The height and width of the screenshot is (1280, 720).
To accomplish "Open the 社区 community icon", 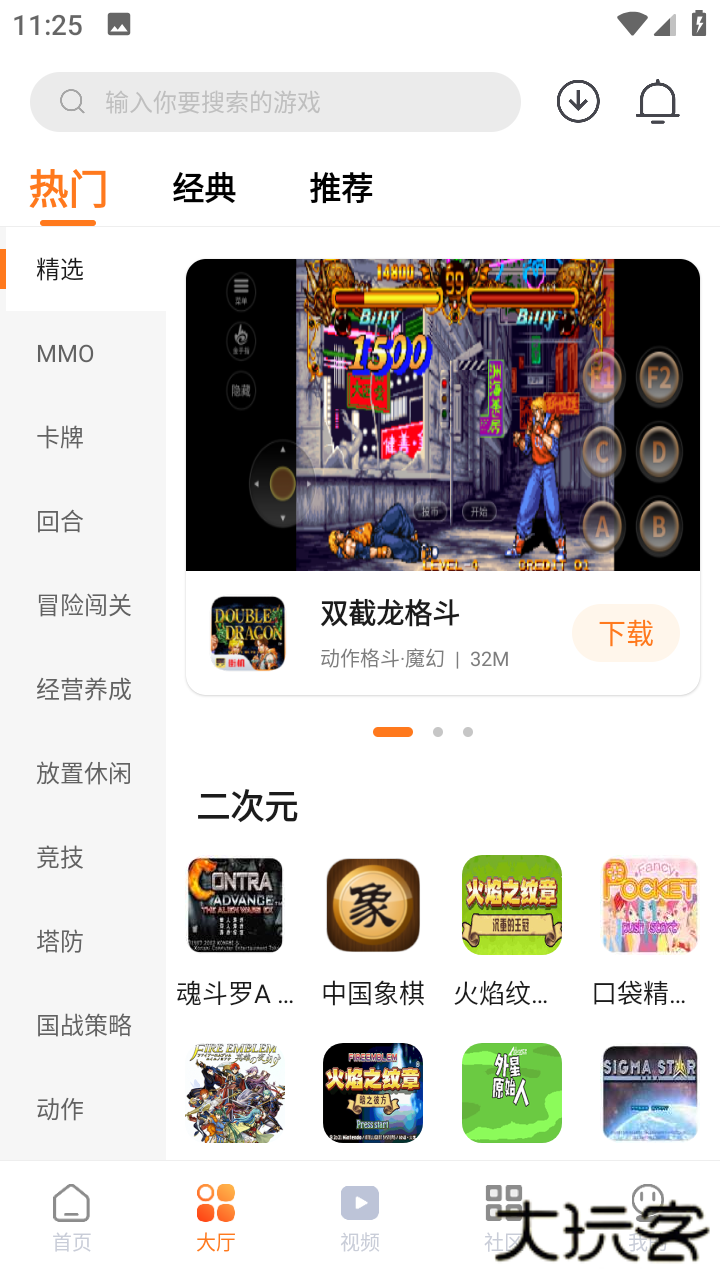I will (503, 1204).
